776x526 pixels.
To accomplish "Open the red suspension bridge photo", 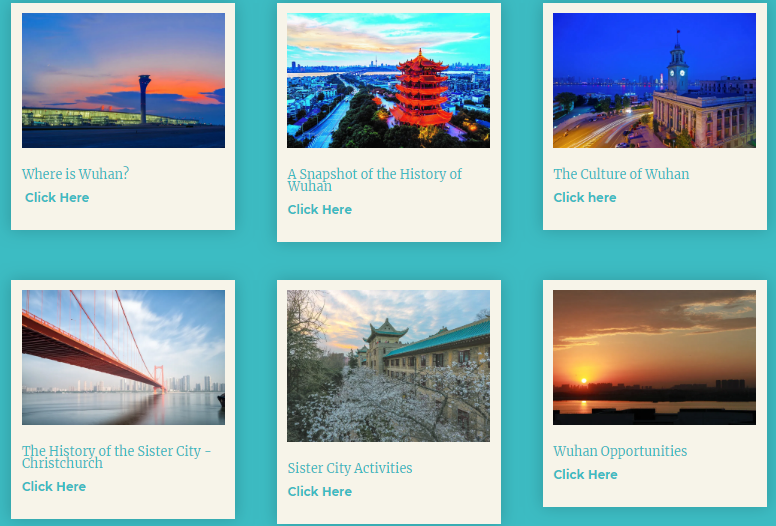I will (x=123, y=357).
